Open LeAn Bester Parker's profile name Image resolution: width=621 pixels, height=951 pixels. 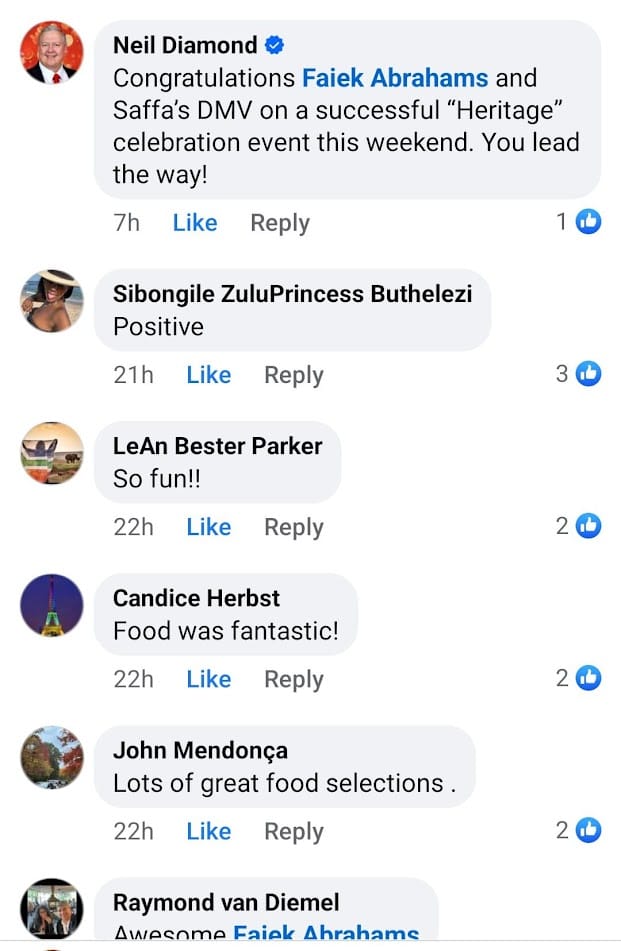pyautogui.click(x=217, y=446)
